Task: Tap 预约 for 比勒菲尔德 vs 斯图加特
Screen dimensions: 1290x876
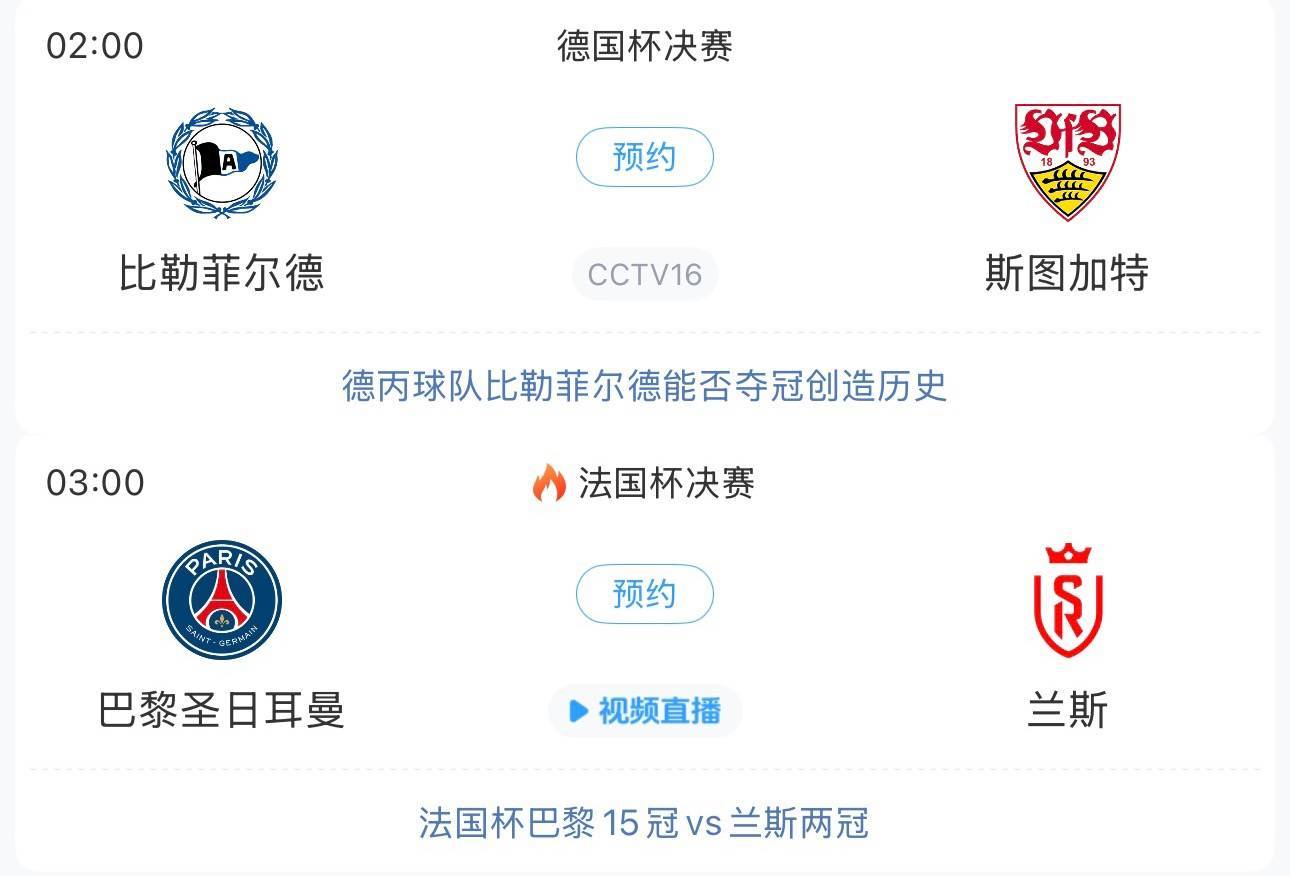Action: tap(644, 158)
